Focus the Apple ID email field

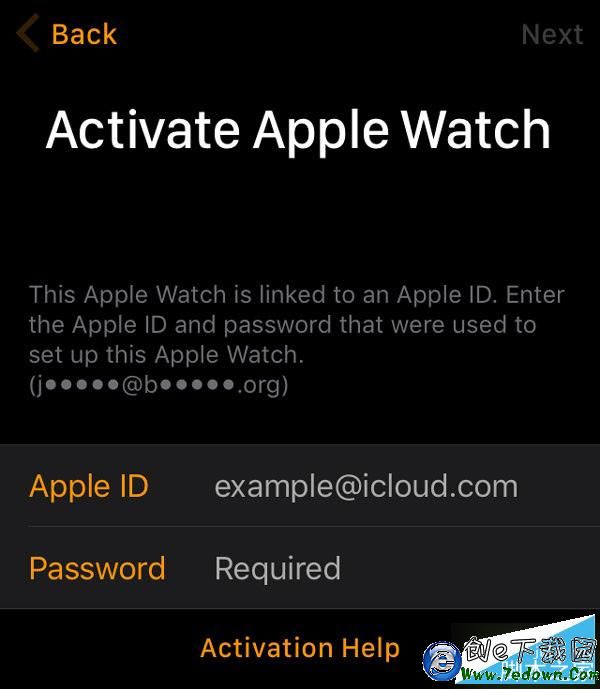(x=366, y=487)
